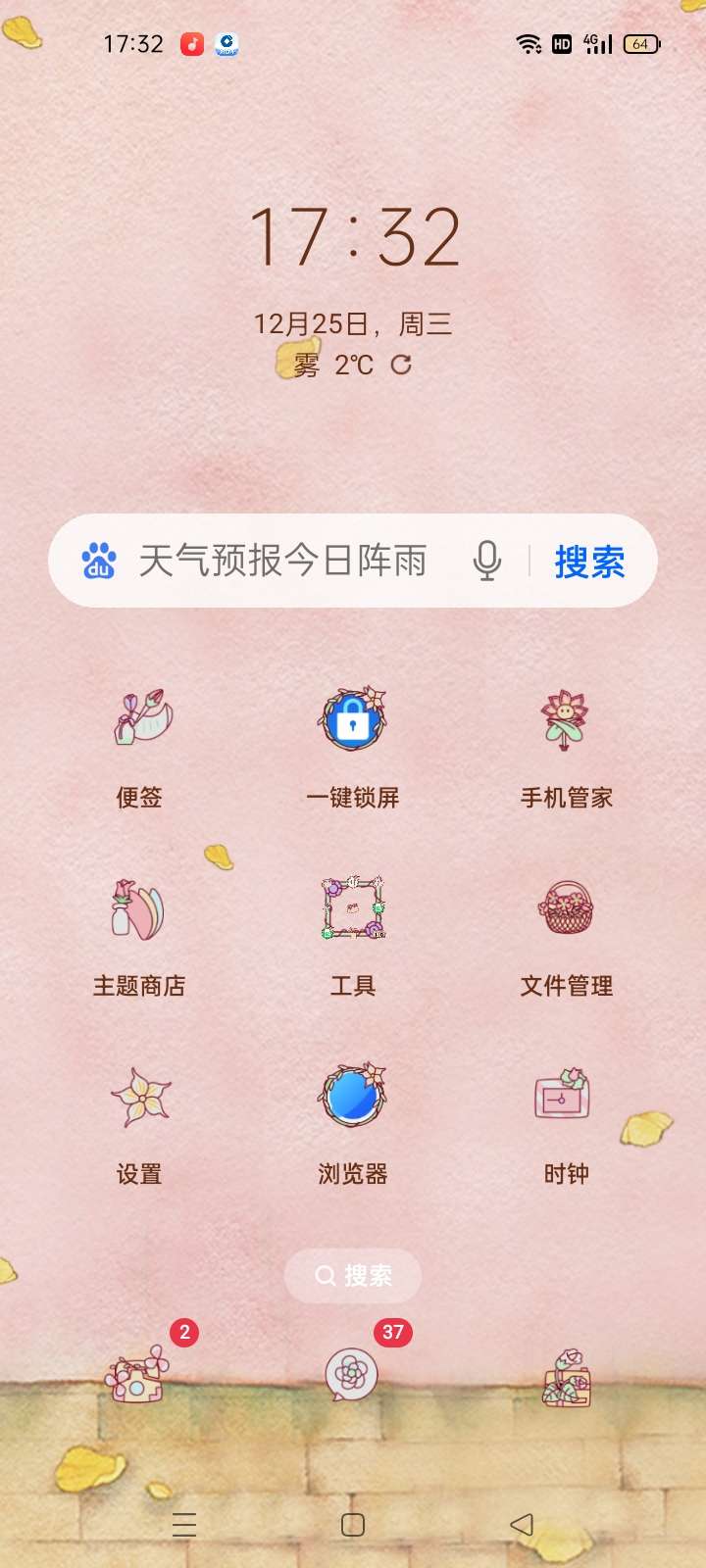706x1568 pixels.
Task: Open the clock widget showing 17:32
Action: pyautogui.click(x=353, y=238)
